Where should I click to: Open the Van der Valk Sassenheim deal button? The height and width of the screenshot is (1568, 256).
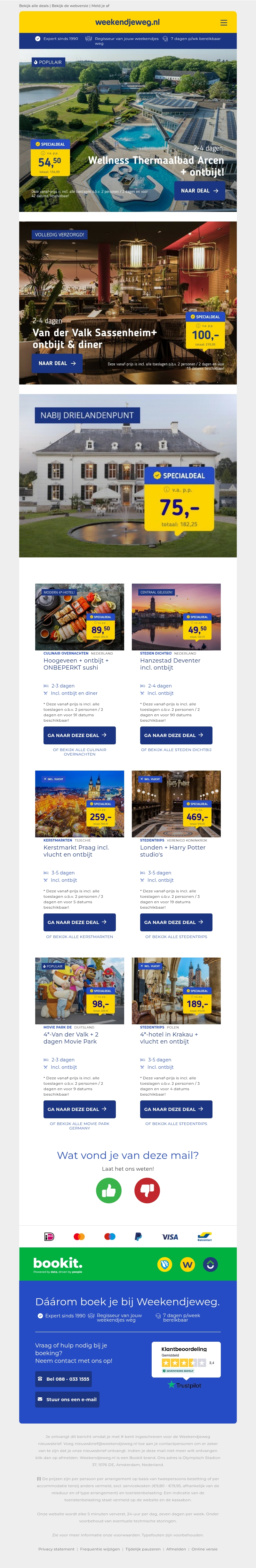coord(57,363)
